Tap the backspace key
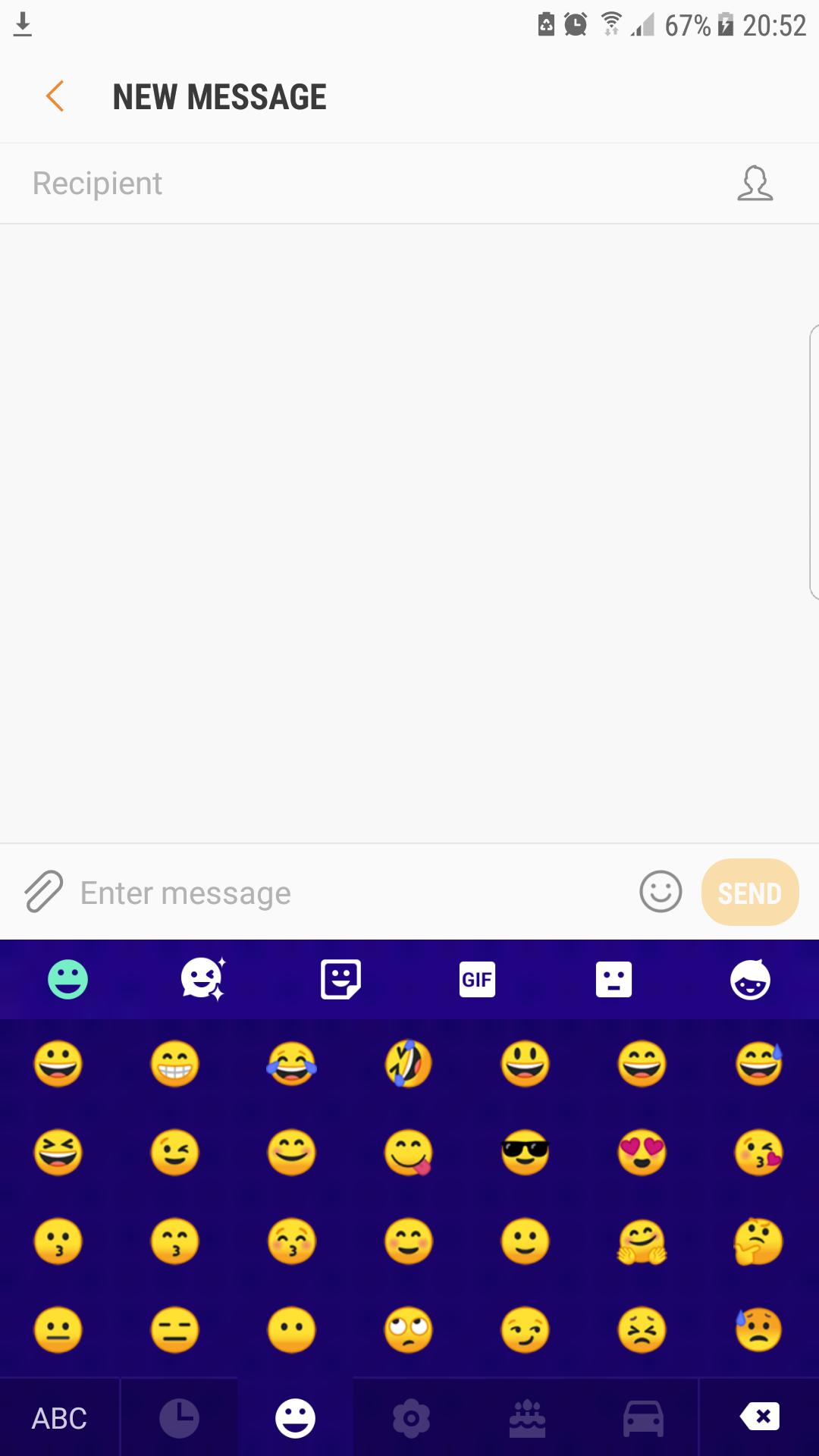This screenshot has width=819, height=1456. point(759,1416)
